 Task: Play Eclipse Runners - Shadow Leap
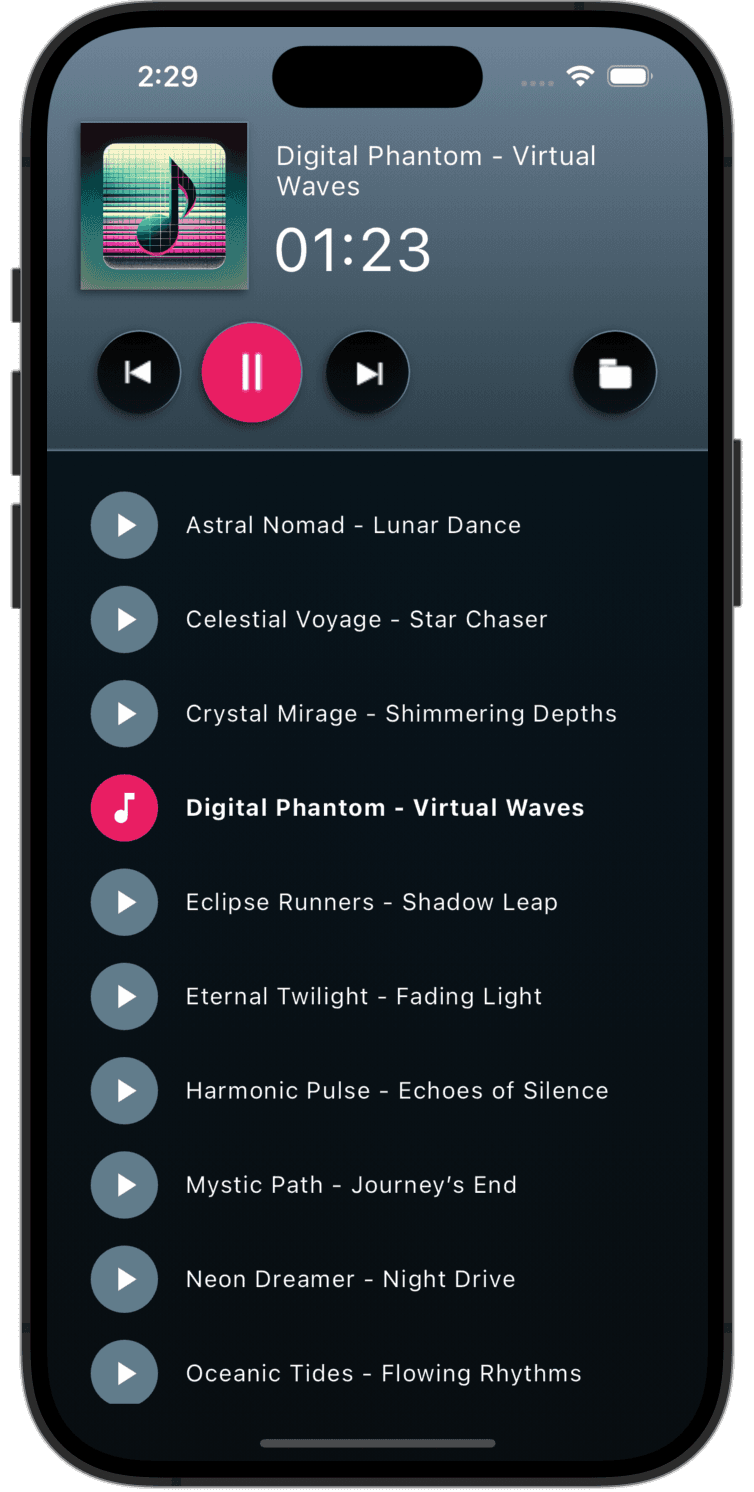coord(125,902)
